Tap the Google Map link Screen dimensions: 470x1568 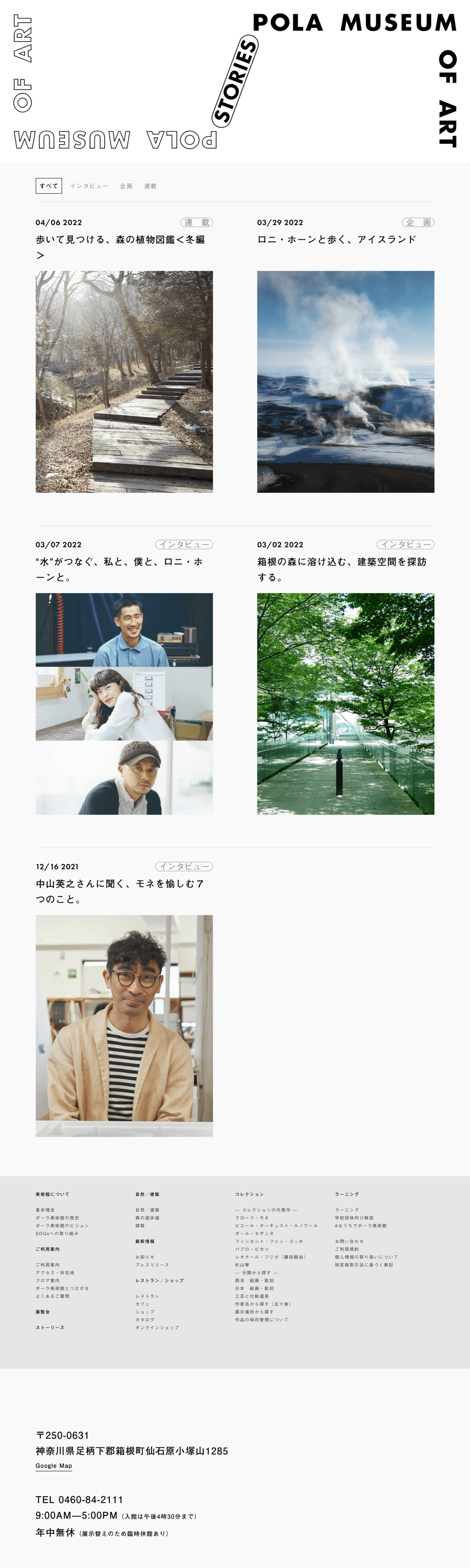54,1466
